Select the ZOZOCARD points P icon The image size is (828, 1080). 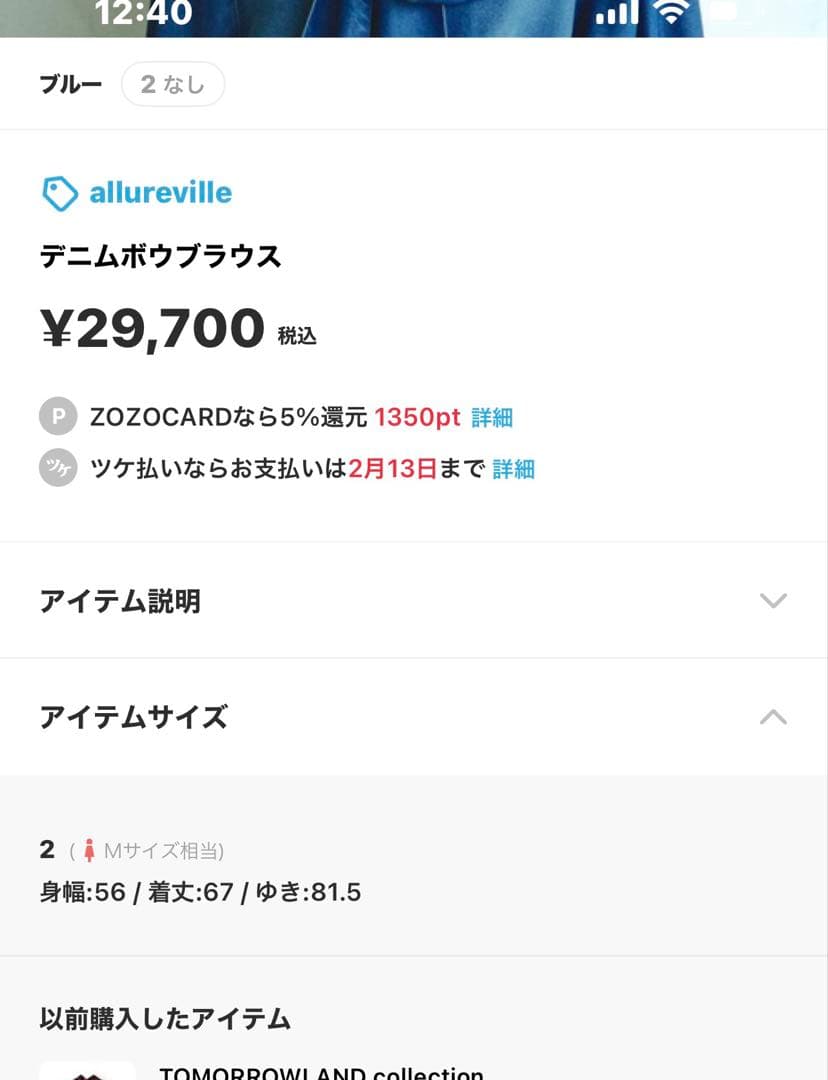click(59, 416)
